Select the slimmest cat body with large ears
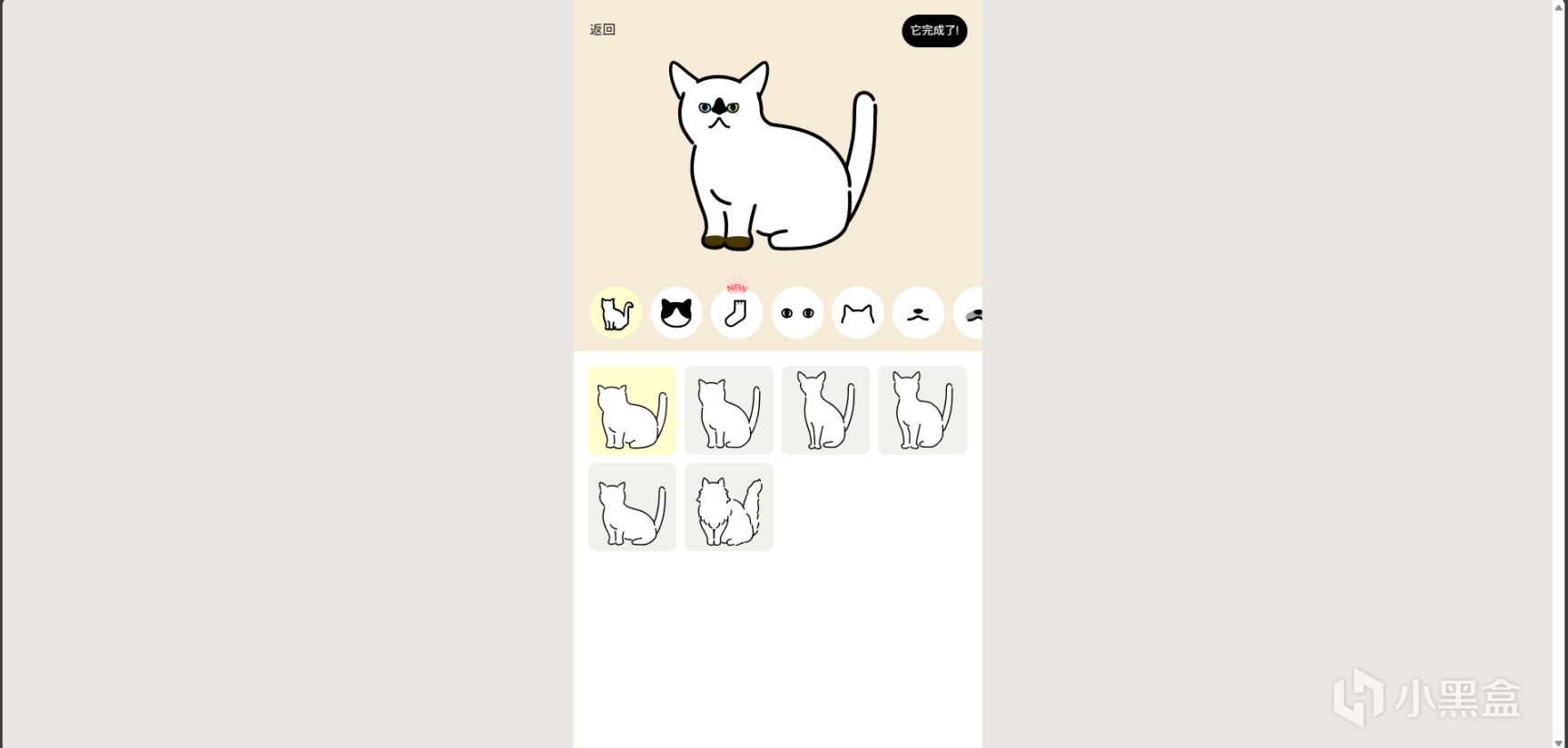 [x=825, y=410]
